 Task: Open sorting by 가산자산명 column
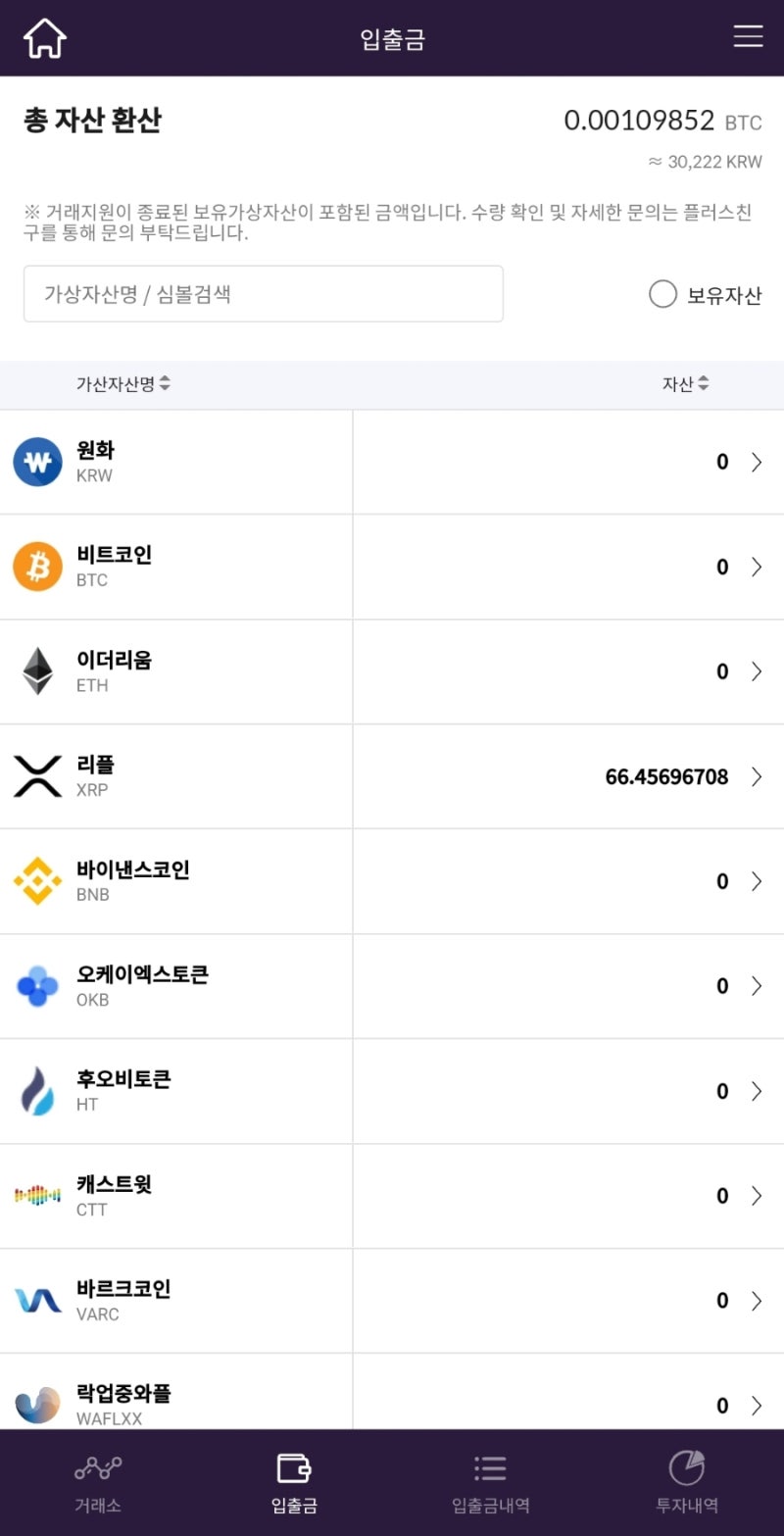tap(120, 384)
